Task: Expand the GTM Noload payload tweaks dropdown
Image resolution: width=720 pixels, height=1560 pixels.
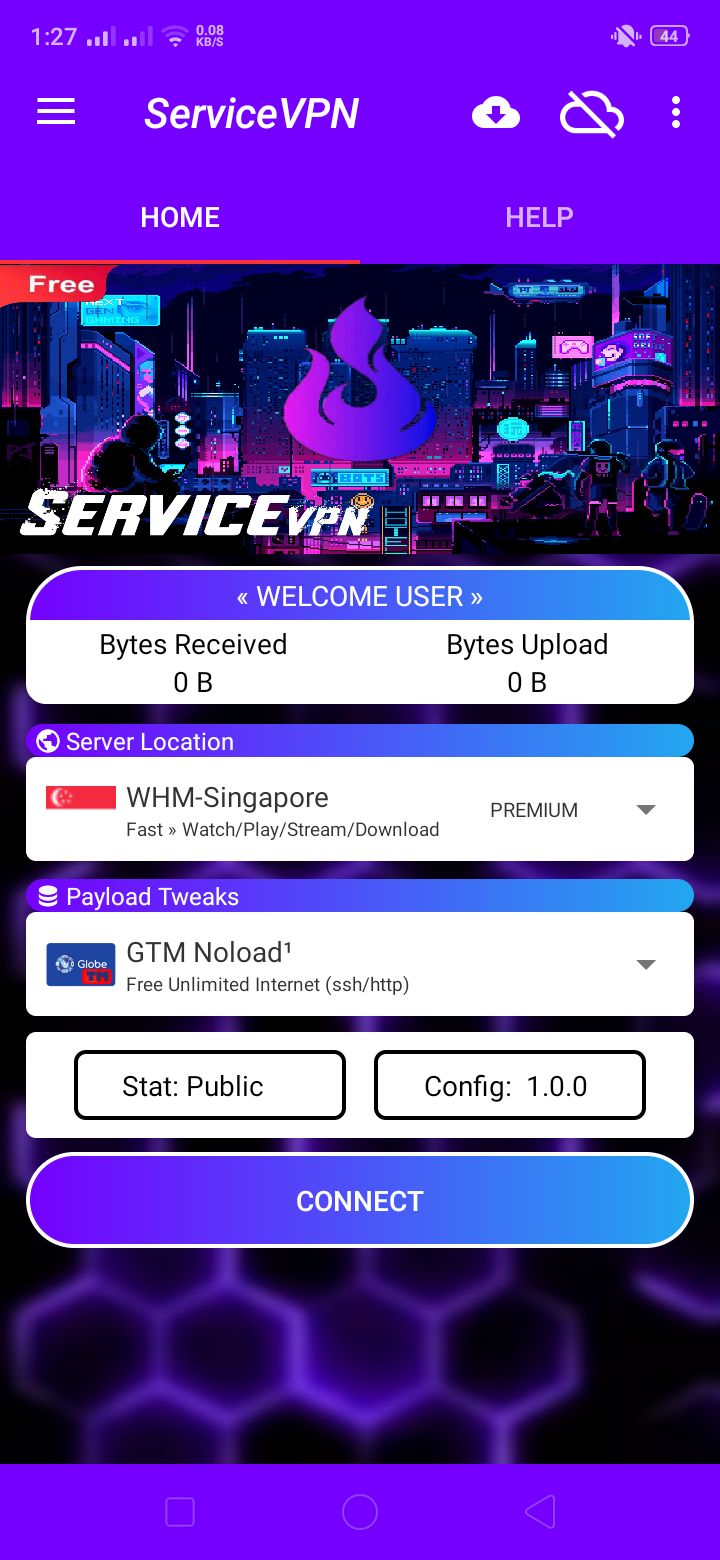Action: click(646, 964)
